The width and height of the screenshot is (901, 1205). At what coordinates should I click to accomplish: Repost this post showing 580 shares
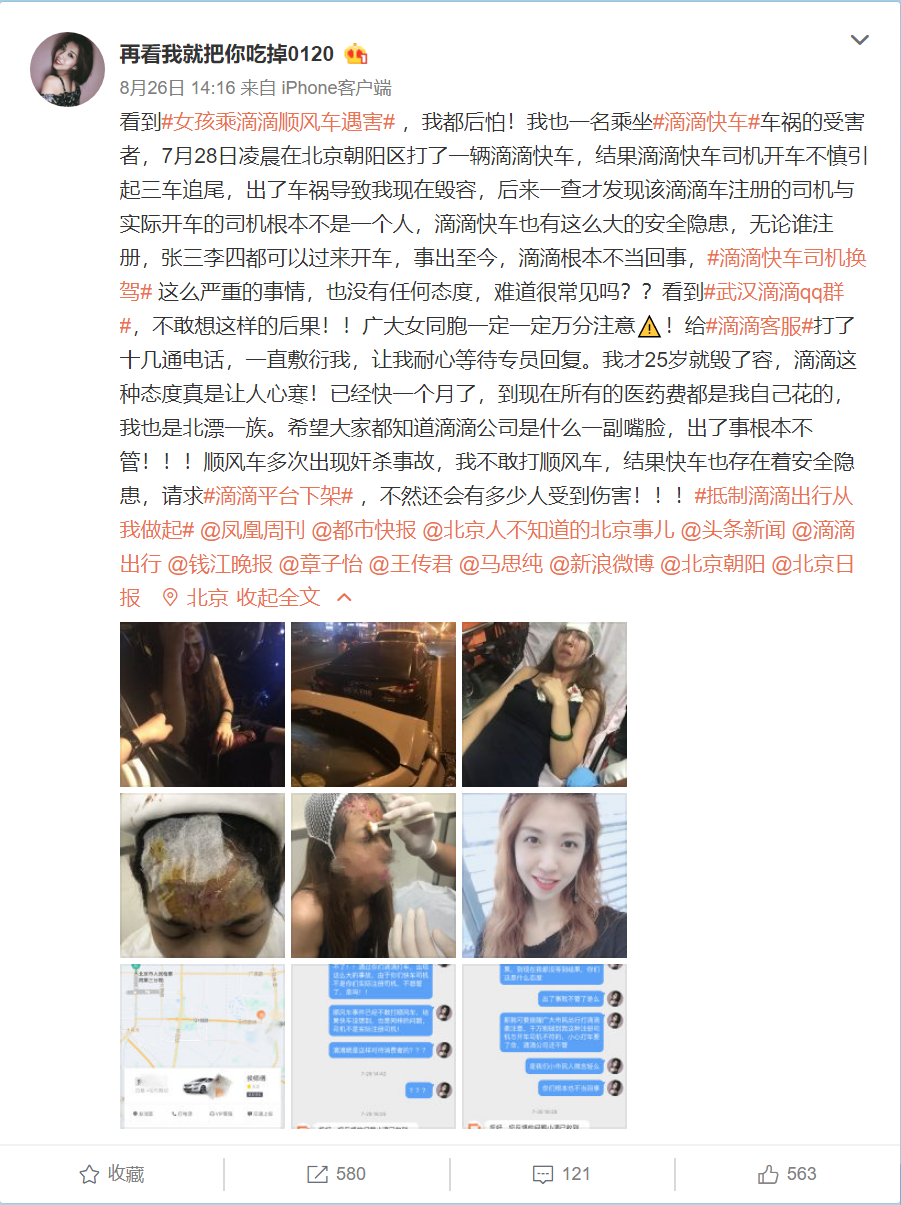pos(337,1174)
